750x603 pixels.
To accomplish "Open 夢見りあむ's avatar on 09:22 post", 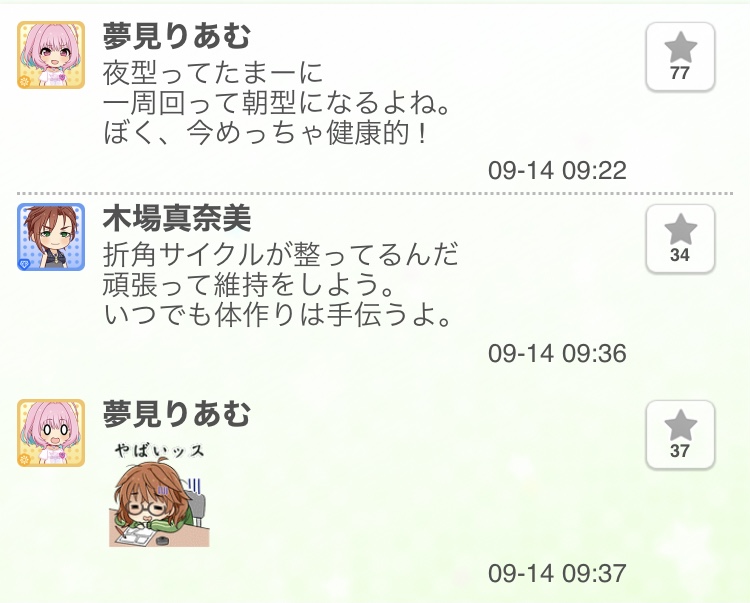I will pyautogui.click(x=50, y=55).
